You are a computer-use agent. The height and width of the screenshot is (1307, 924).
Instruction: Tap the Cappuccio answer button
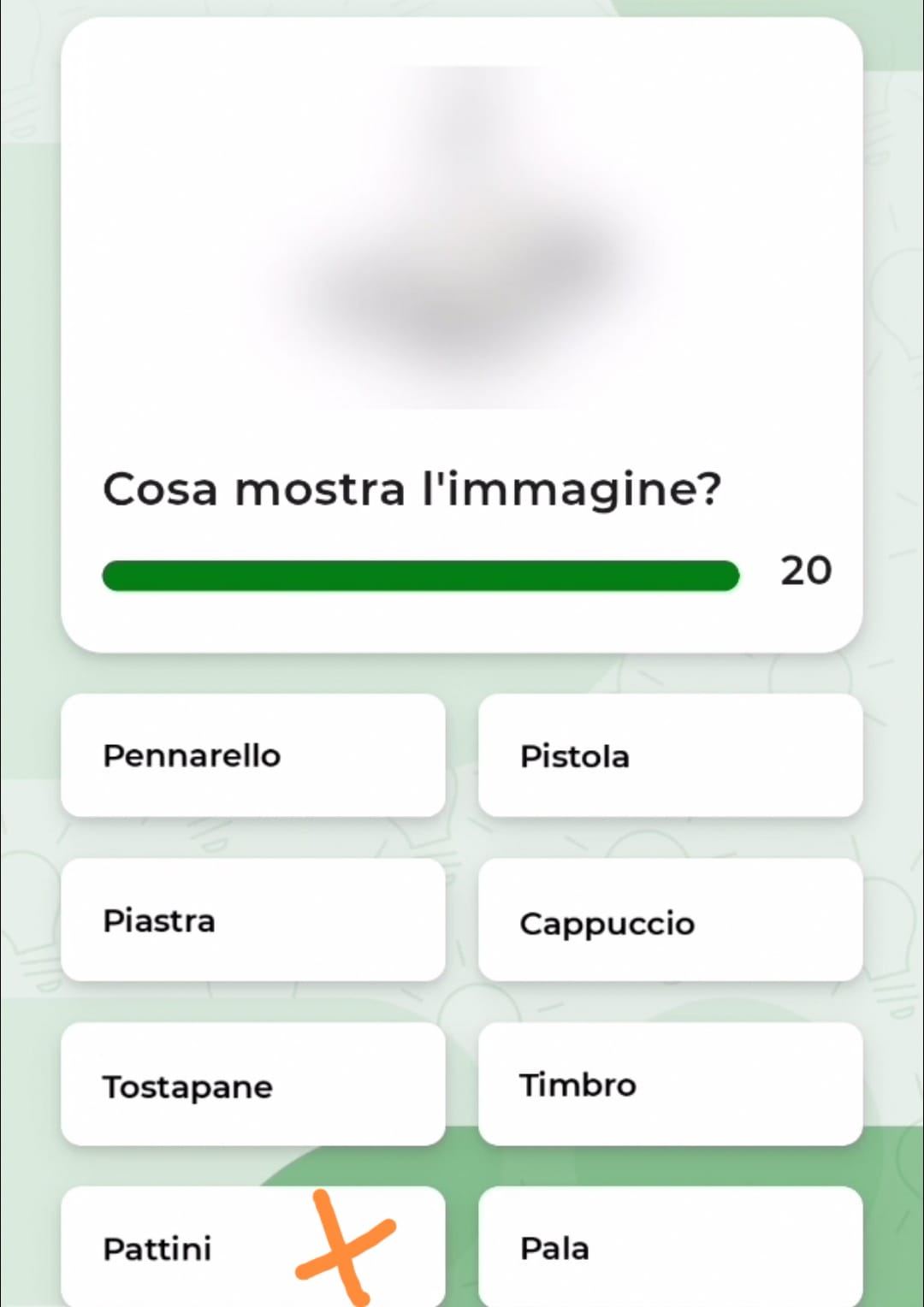pos(670,920)
